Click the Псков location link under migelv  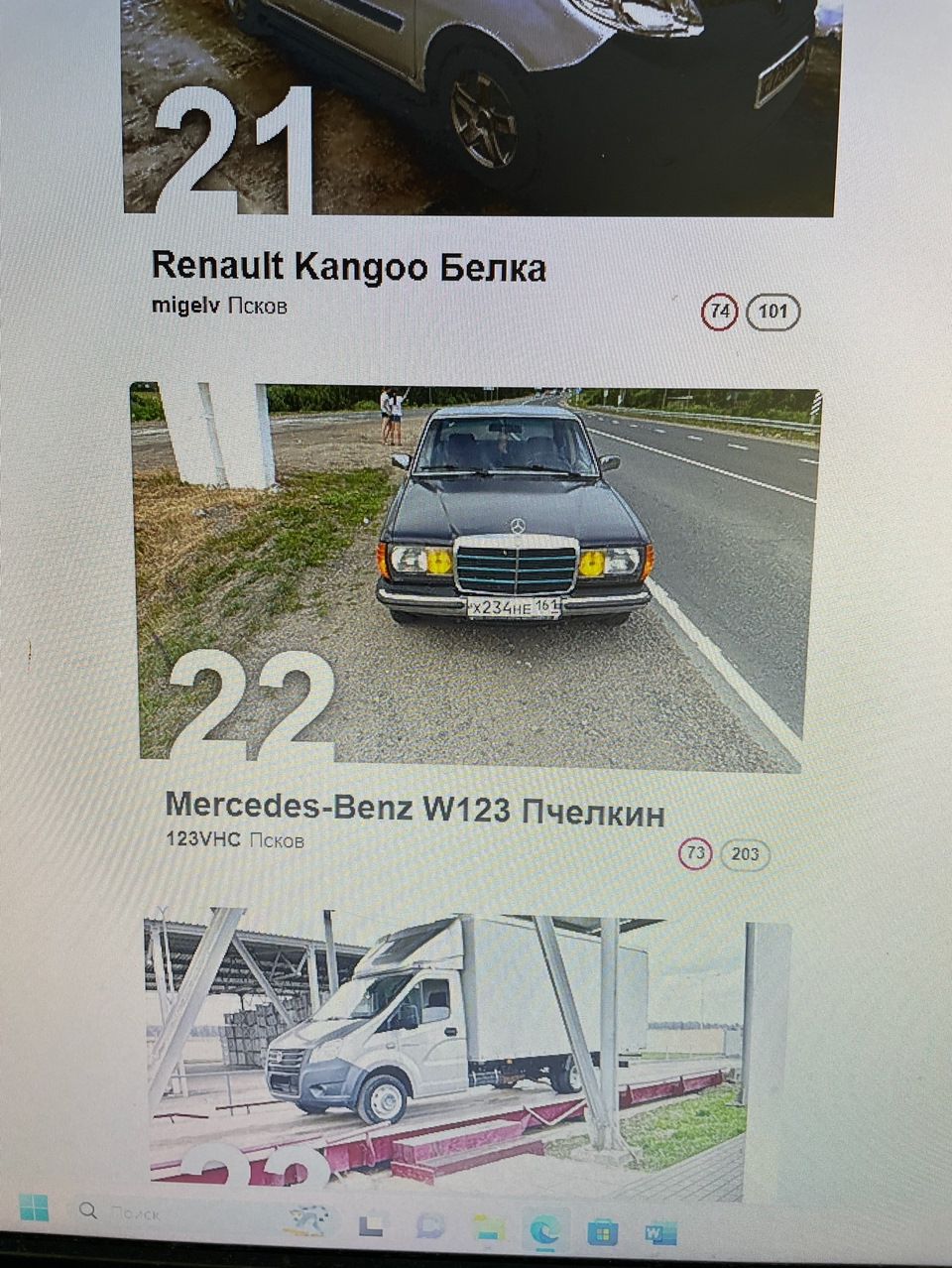(x=256, y=308)
